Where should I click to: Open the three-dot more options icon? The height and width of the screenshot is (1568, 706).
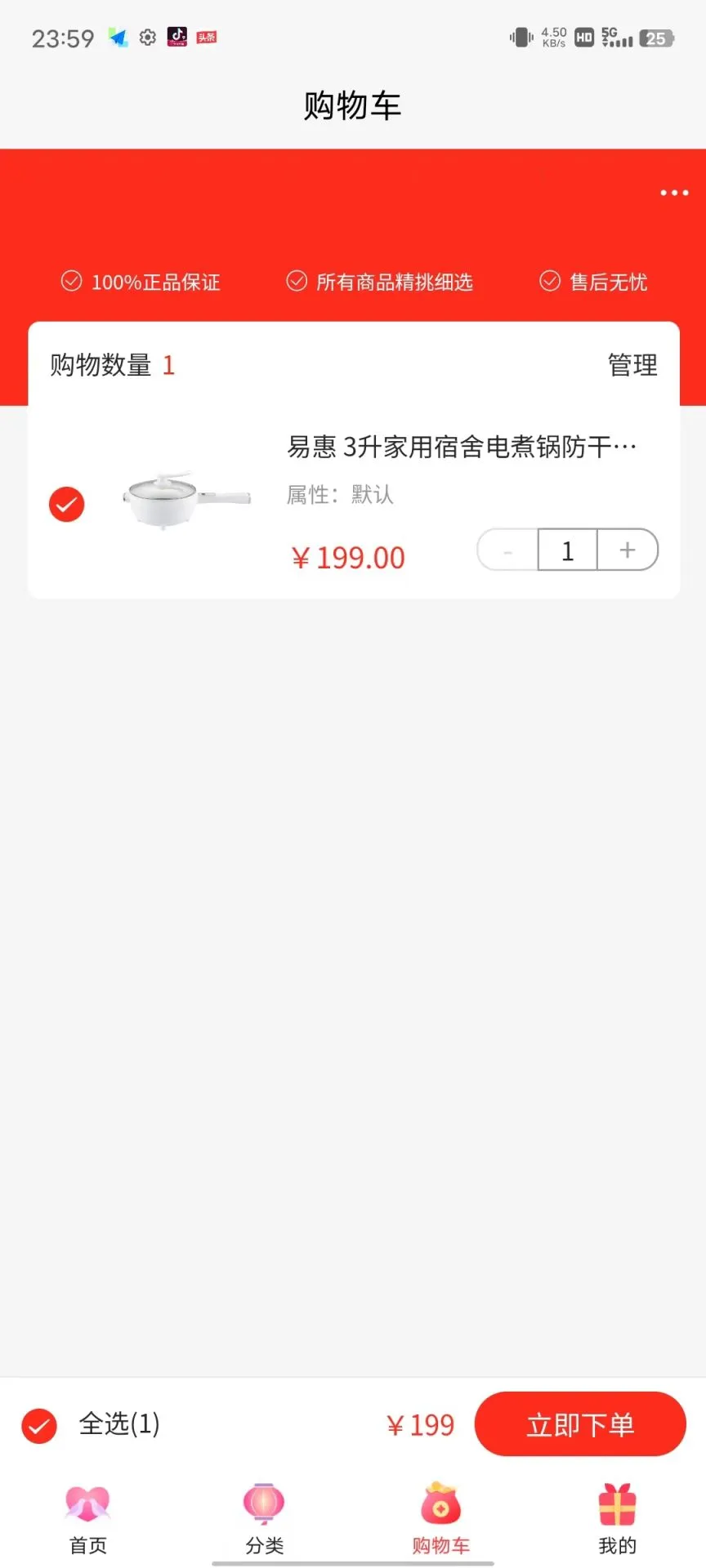[673, 193]
